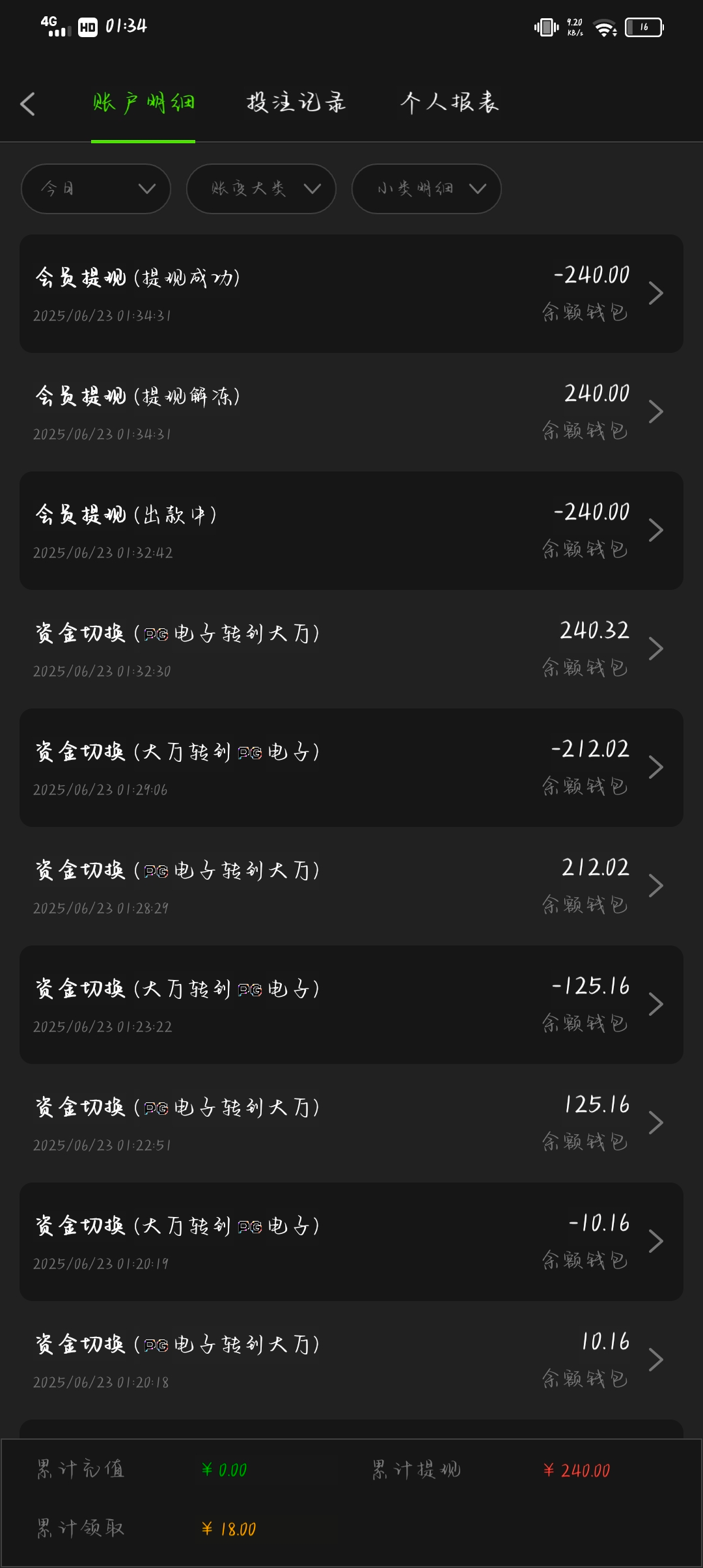Open the -125.16 资金切换 entry
The image size is (703, 1568).
351,1005
